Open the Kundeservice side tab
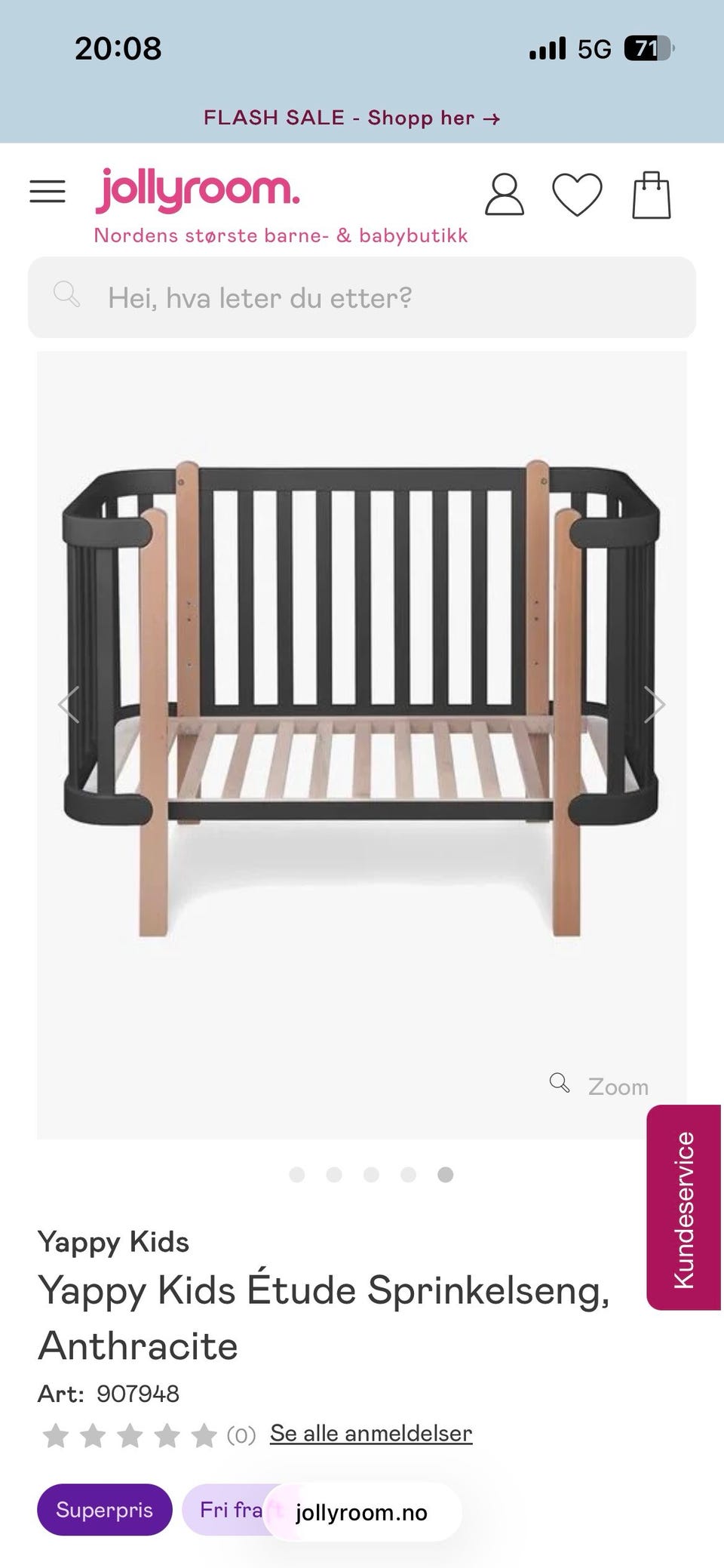The width and height of the screenshot is (724, 1568). click(x=683, y=1209)
